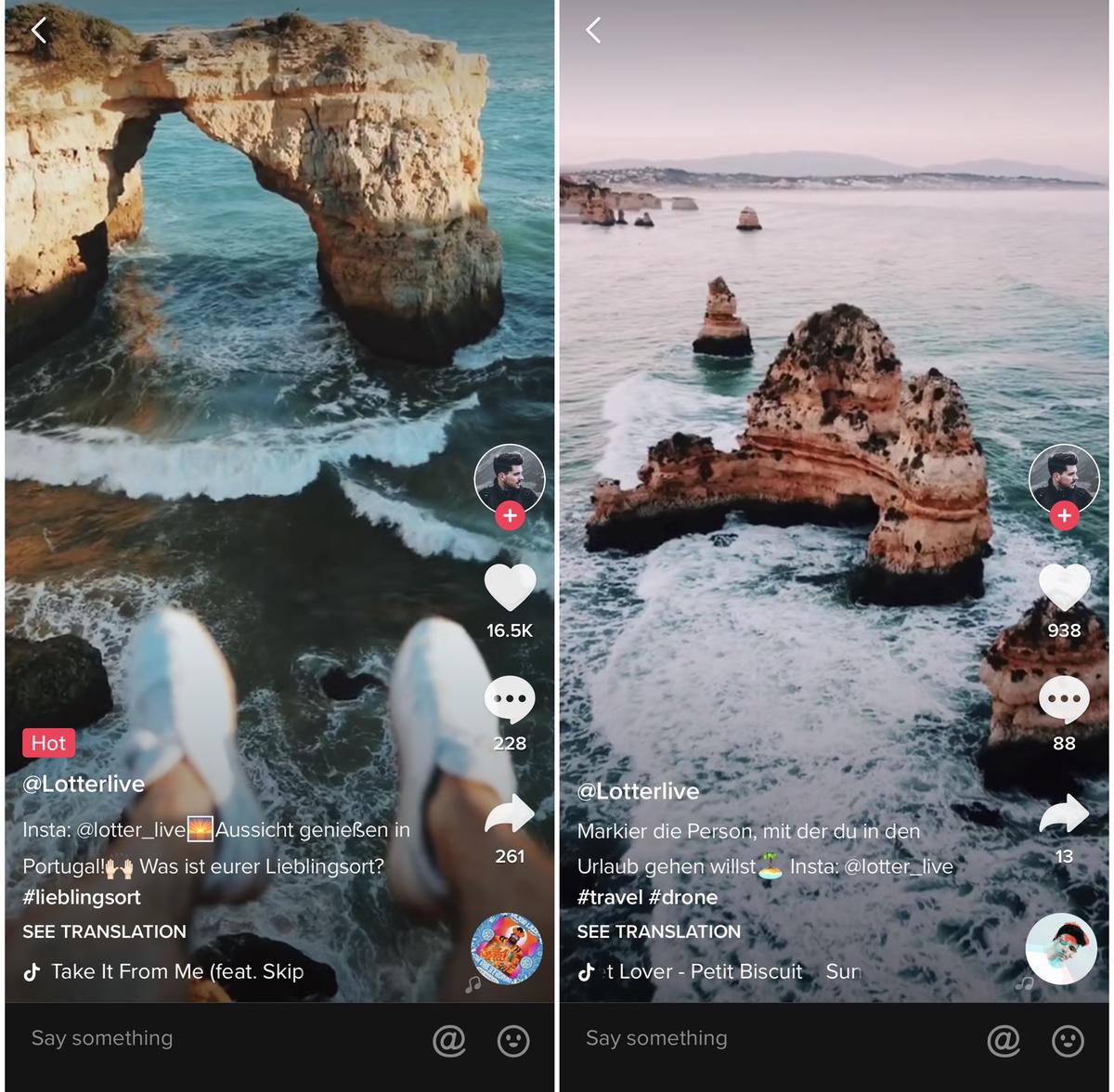Mention someone with @ under the drone video
Viewport: 1114px width, 1092px height.
(x=1004, y=1041)
